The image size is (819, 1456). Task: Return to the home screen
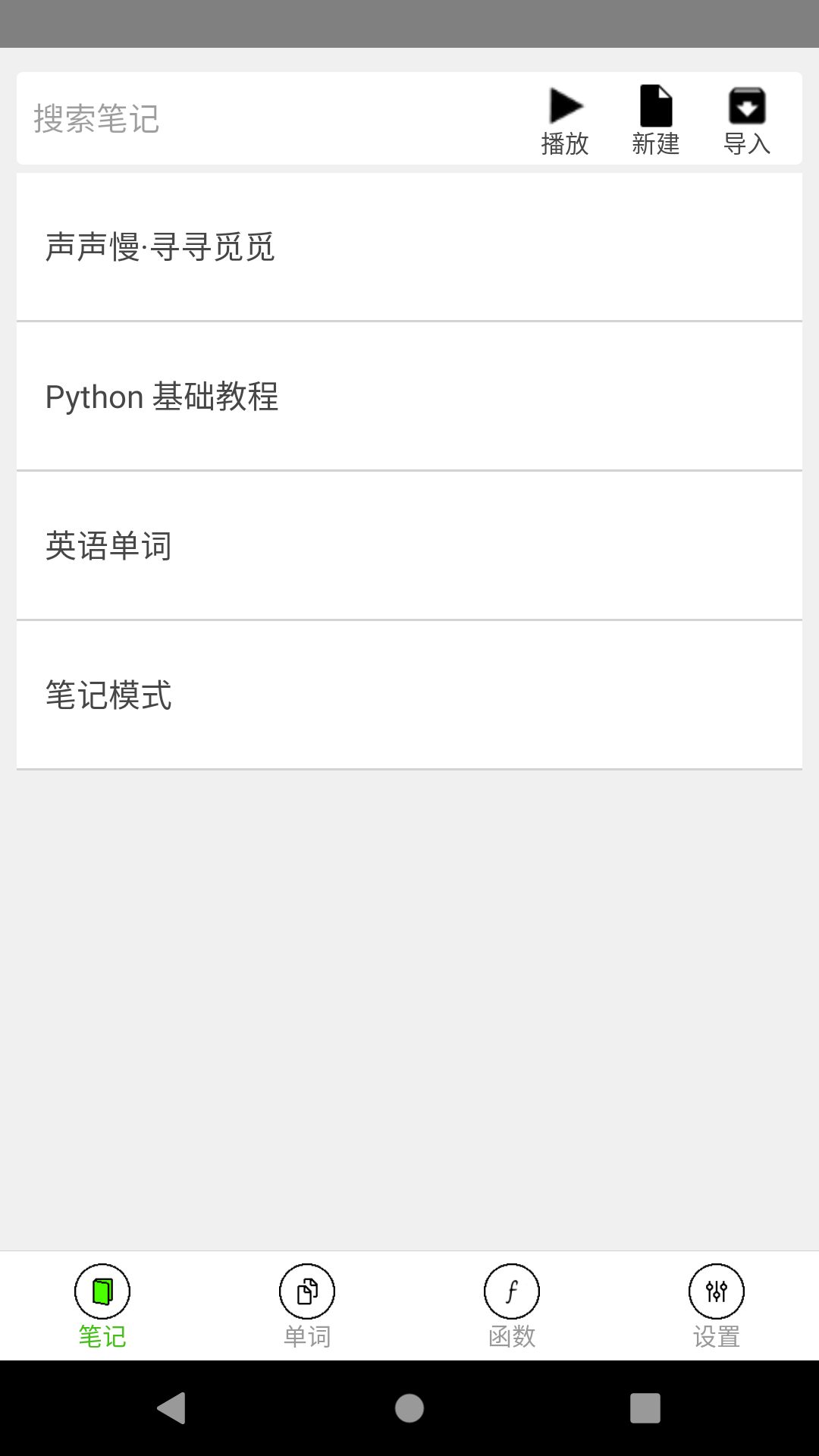click(x=409, y=1408)
